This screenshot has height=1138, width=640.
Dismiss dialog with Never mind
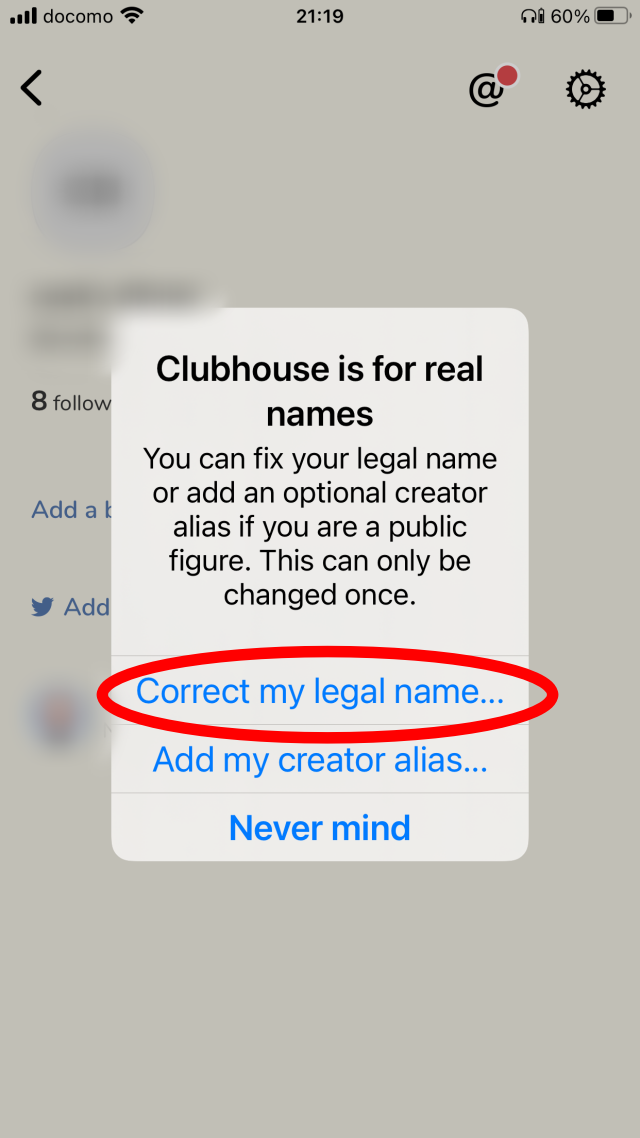[319, 827]
